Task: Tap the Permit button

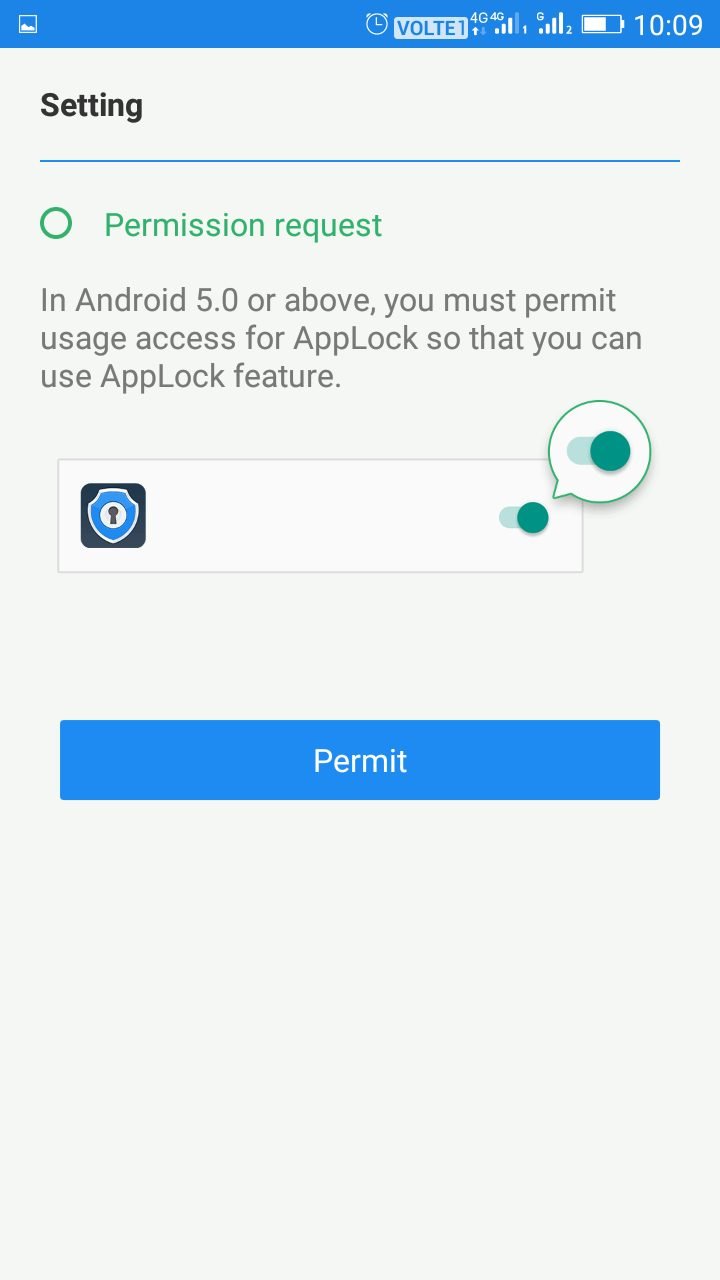Action: 360,760
